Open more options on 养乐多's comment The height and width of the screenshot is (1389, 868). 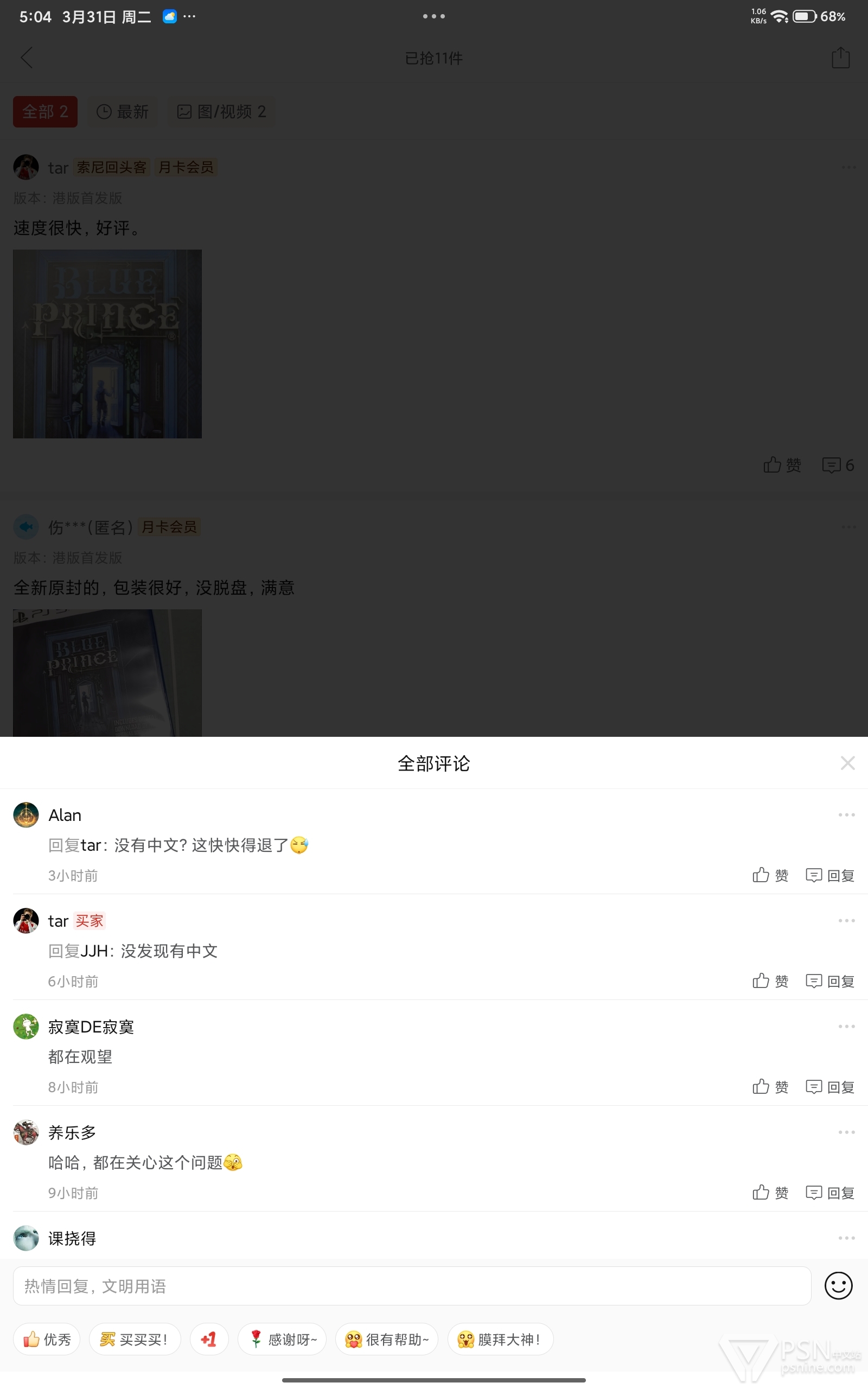(x=846, y=1132)
